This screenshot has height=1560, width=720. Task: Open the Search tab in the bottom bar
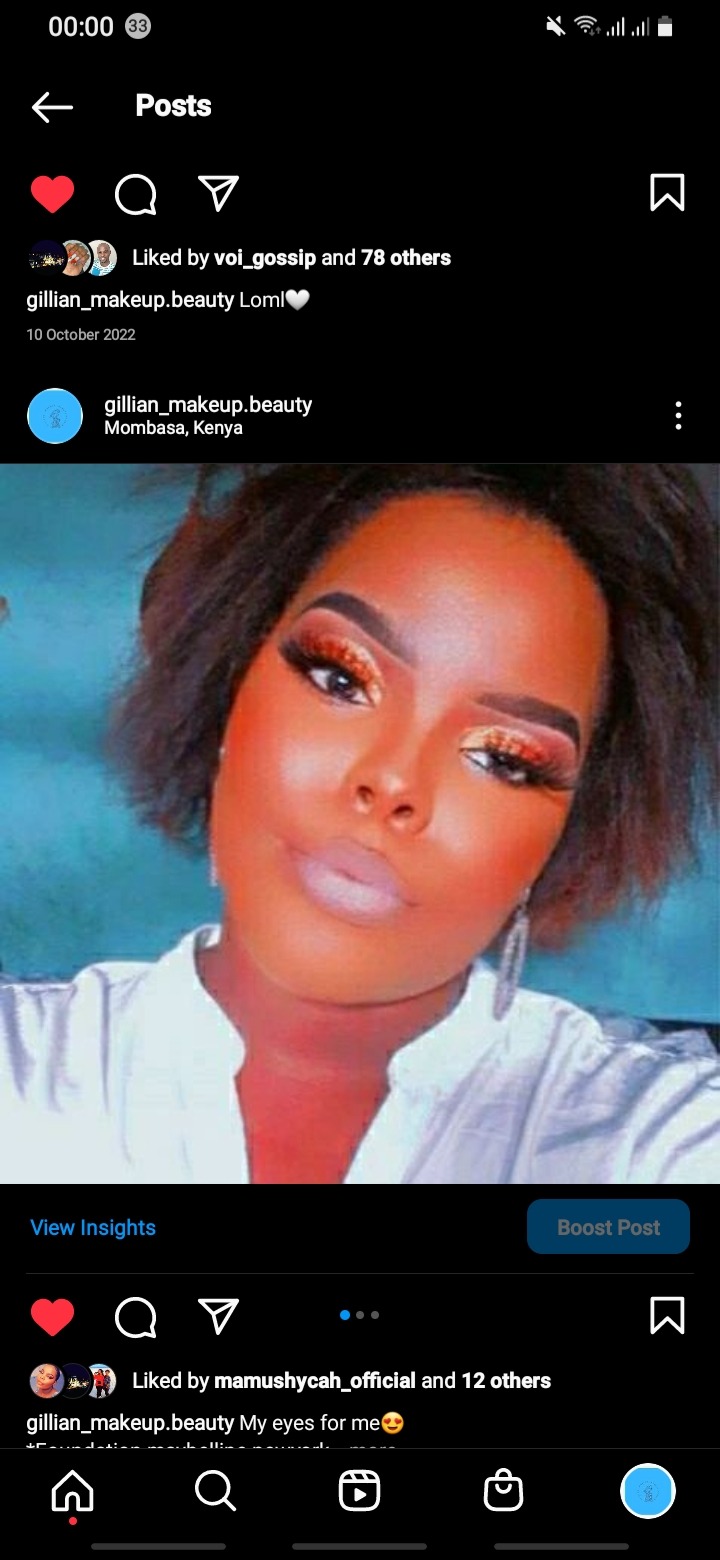coord(215,1491)
